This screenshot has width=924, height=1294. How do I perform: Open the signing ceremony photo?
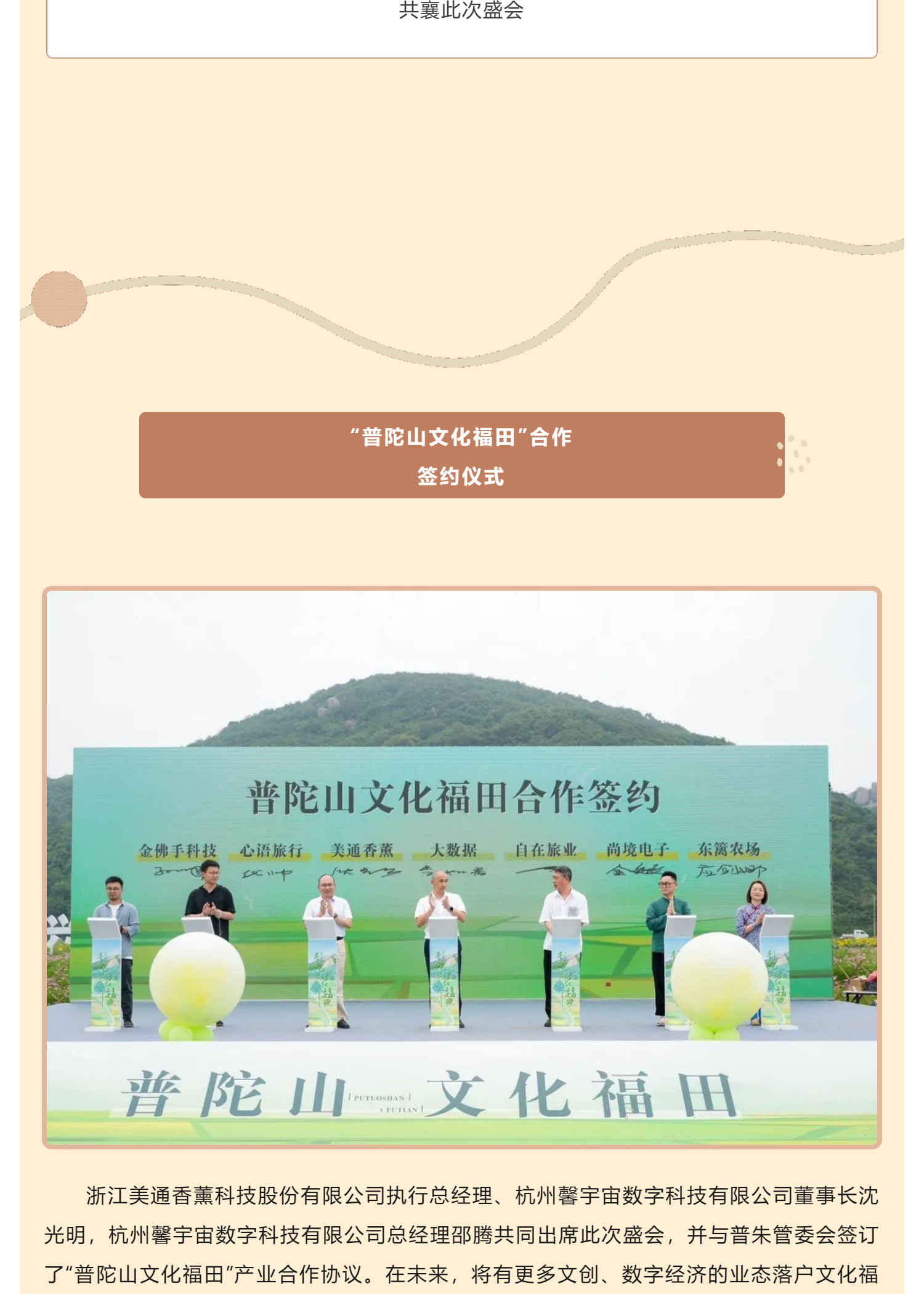(461, 868)
